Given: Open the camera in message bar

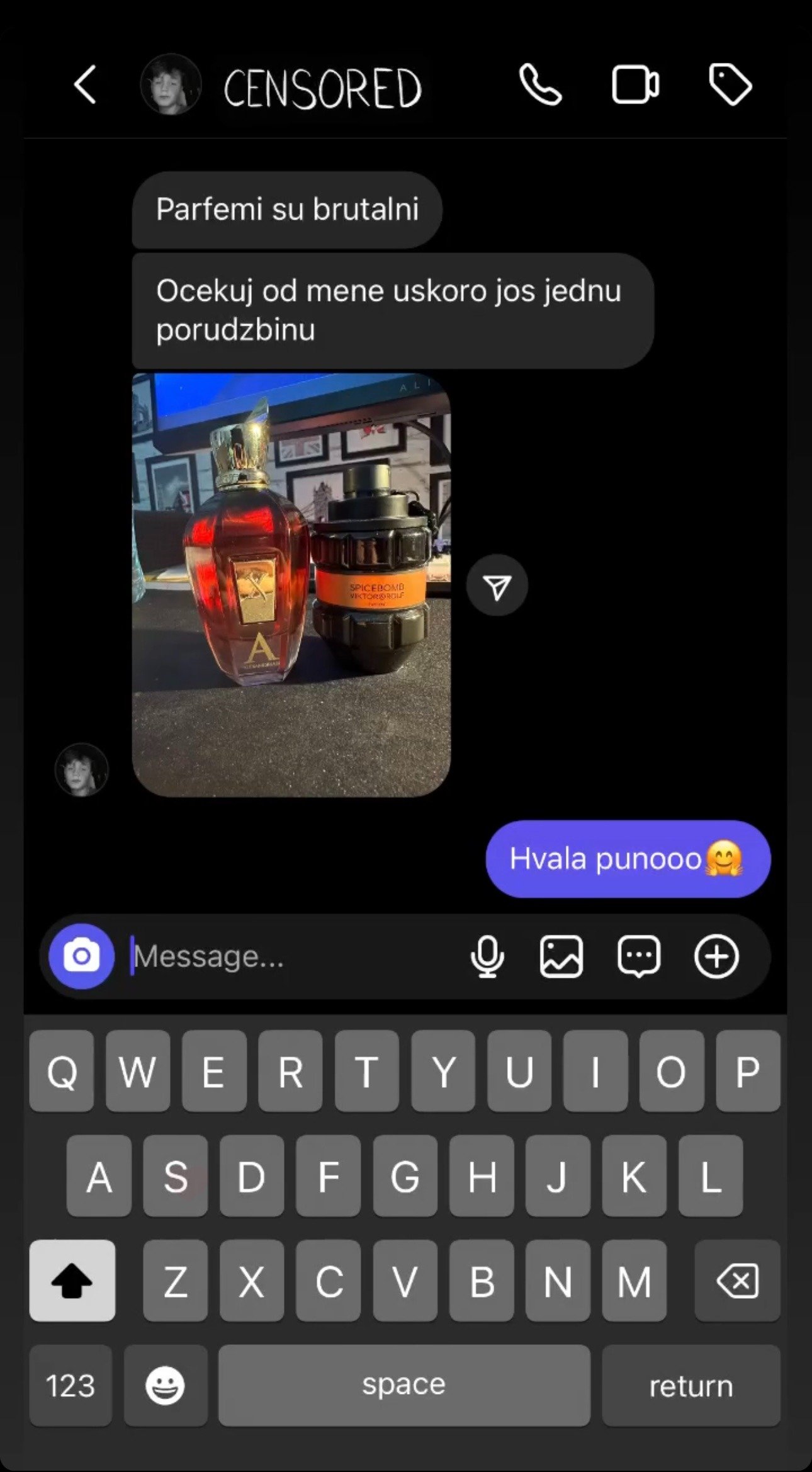Looking at the screenshot, I should coord(82,956).
